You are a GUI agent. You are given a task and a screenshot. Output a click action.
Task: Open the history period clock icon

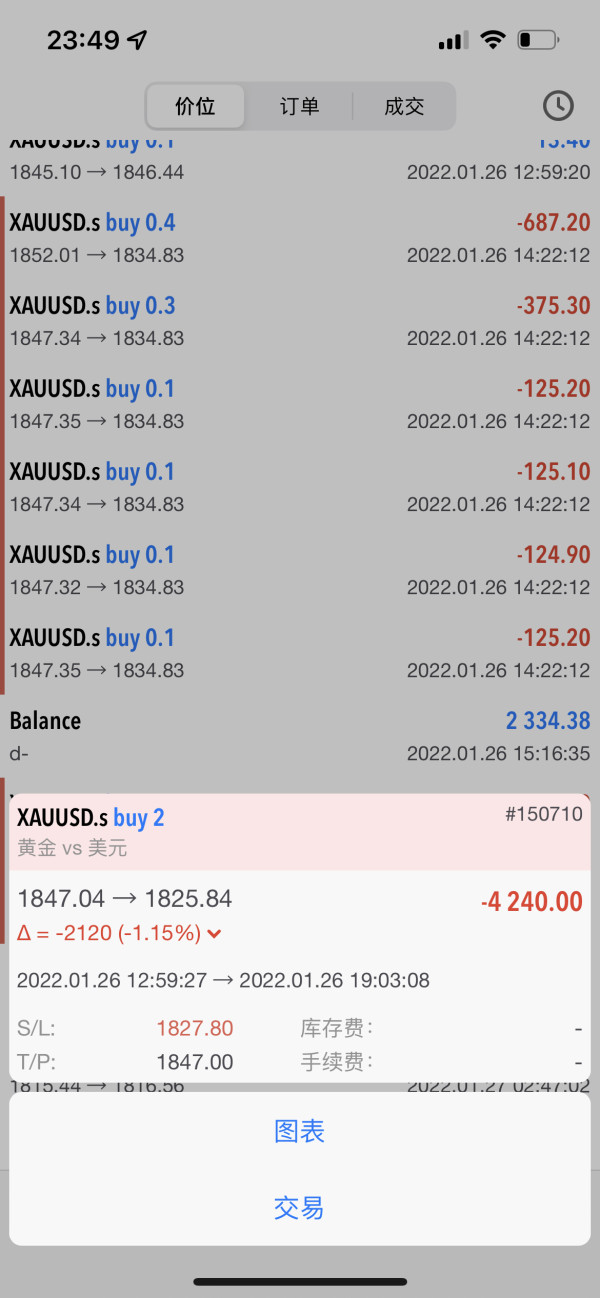click(x=558, y=106)
